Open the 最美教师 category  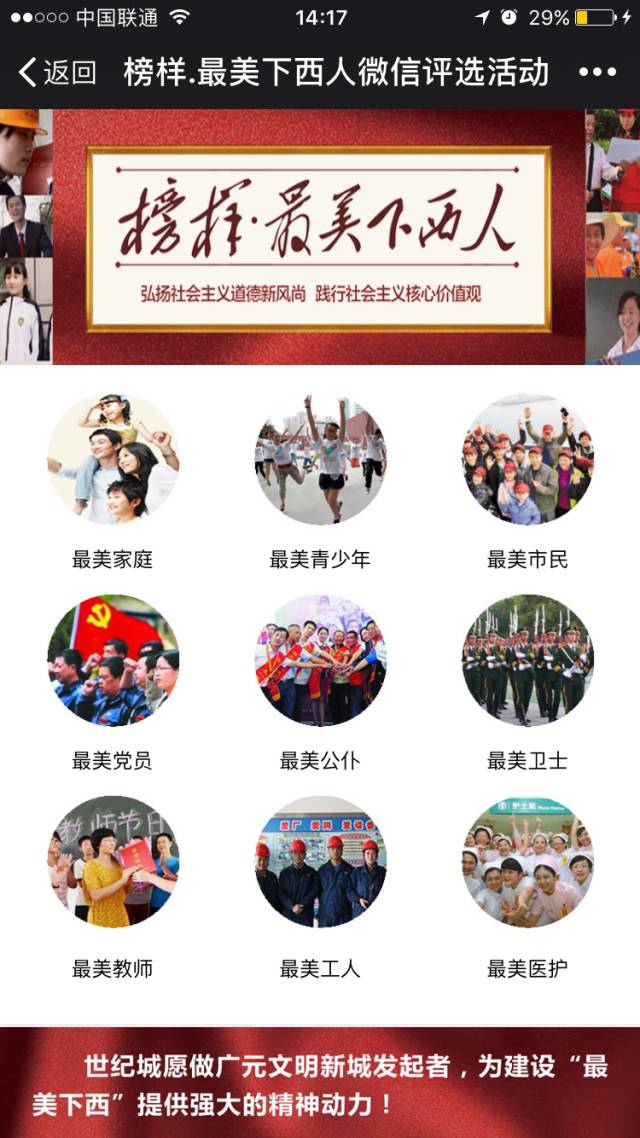(113, 861)
